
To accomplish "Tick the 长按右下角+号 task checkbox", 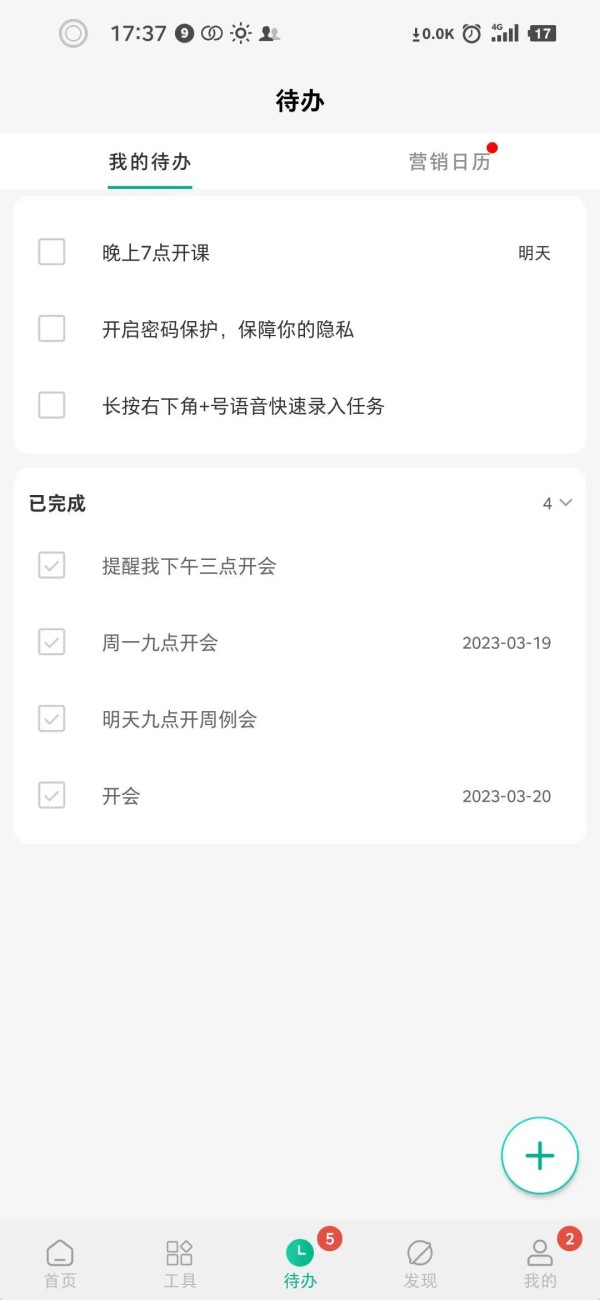I will click(52, 406).
